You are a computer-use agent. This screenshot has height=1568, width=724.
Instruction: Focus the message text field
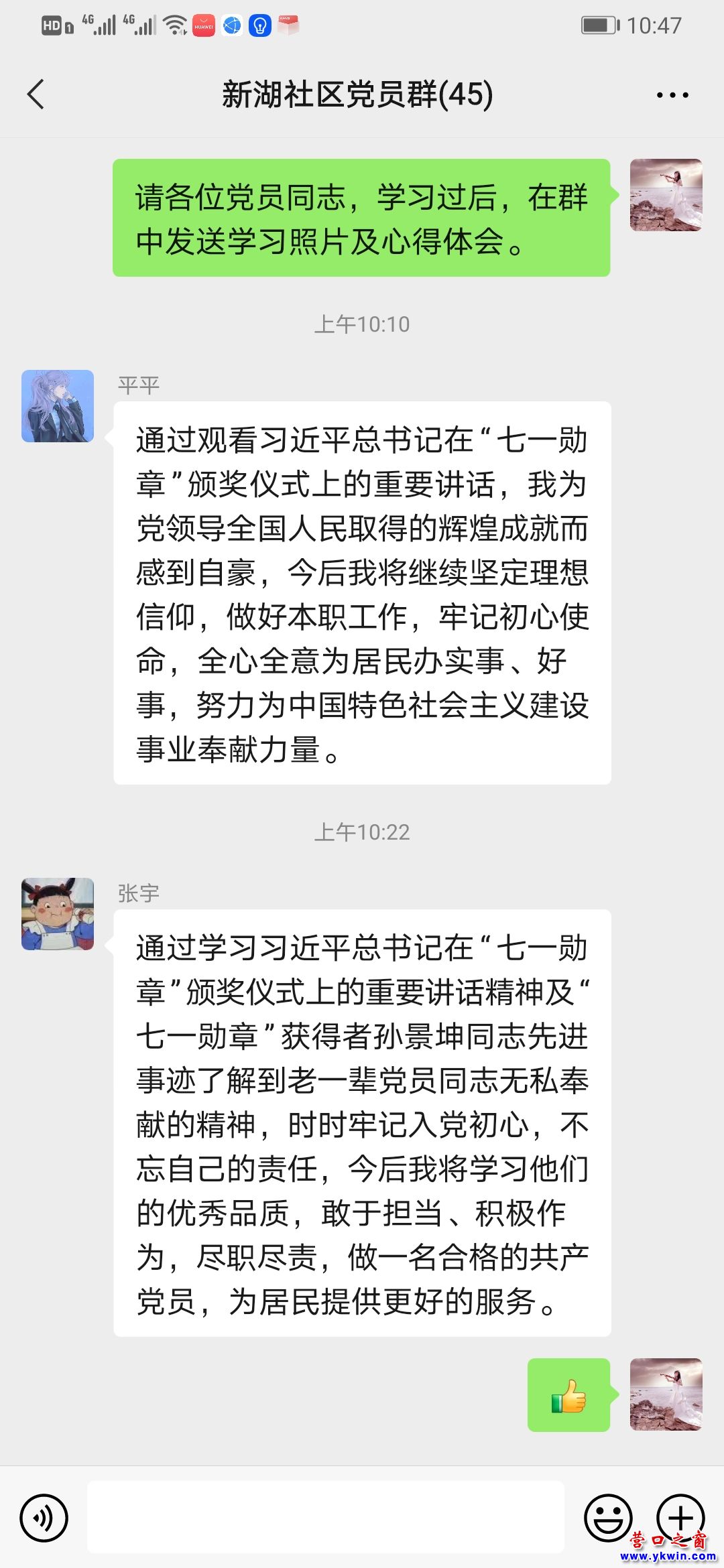point(326,1517)
